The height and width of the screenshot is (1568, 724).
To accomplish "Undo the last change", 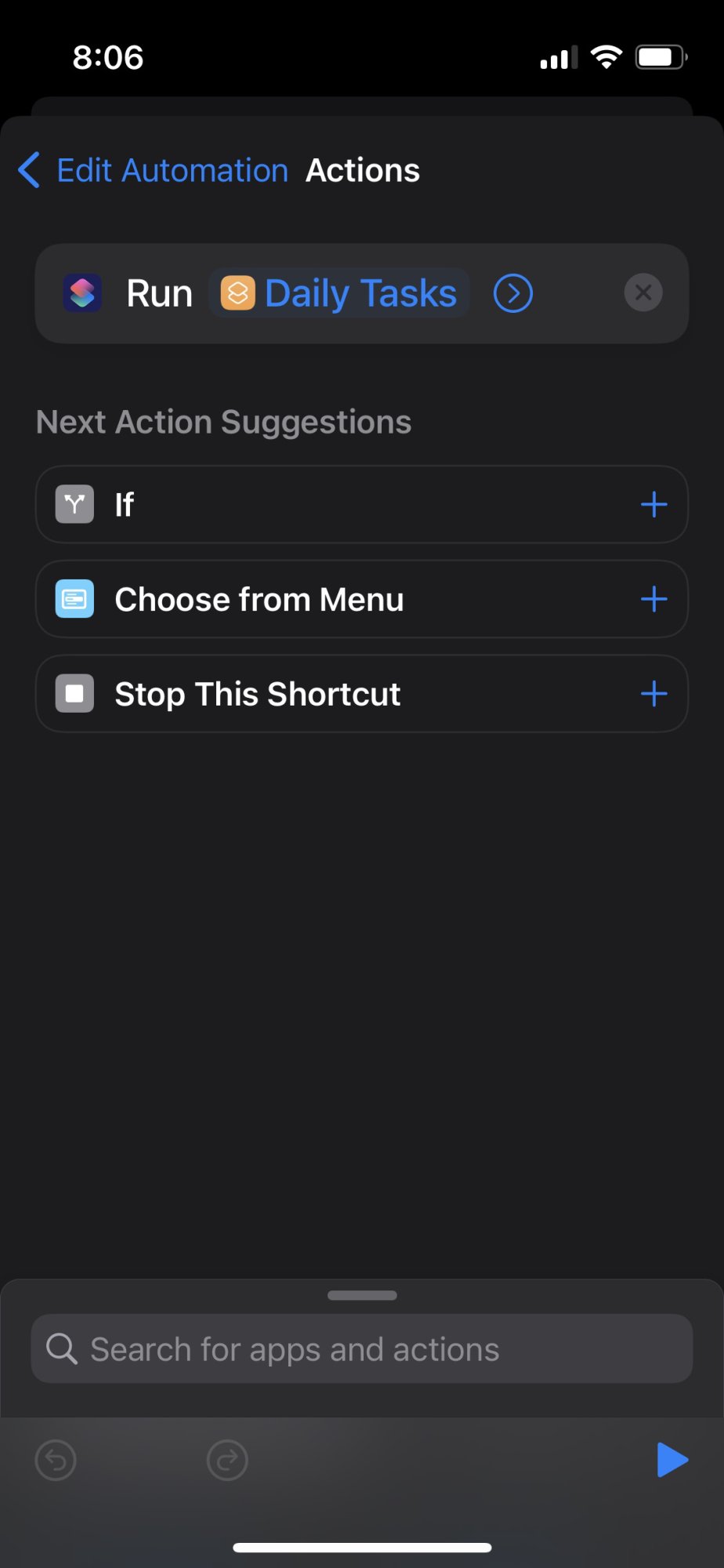I will pyautogui.click(x=56, y=1460).
